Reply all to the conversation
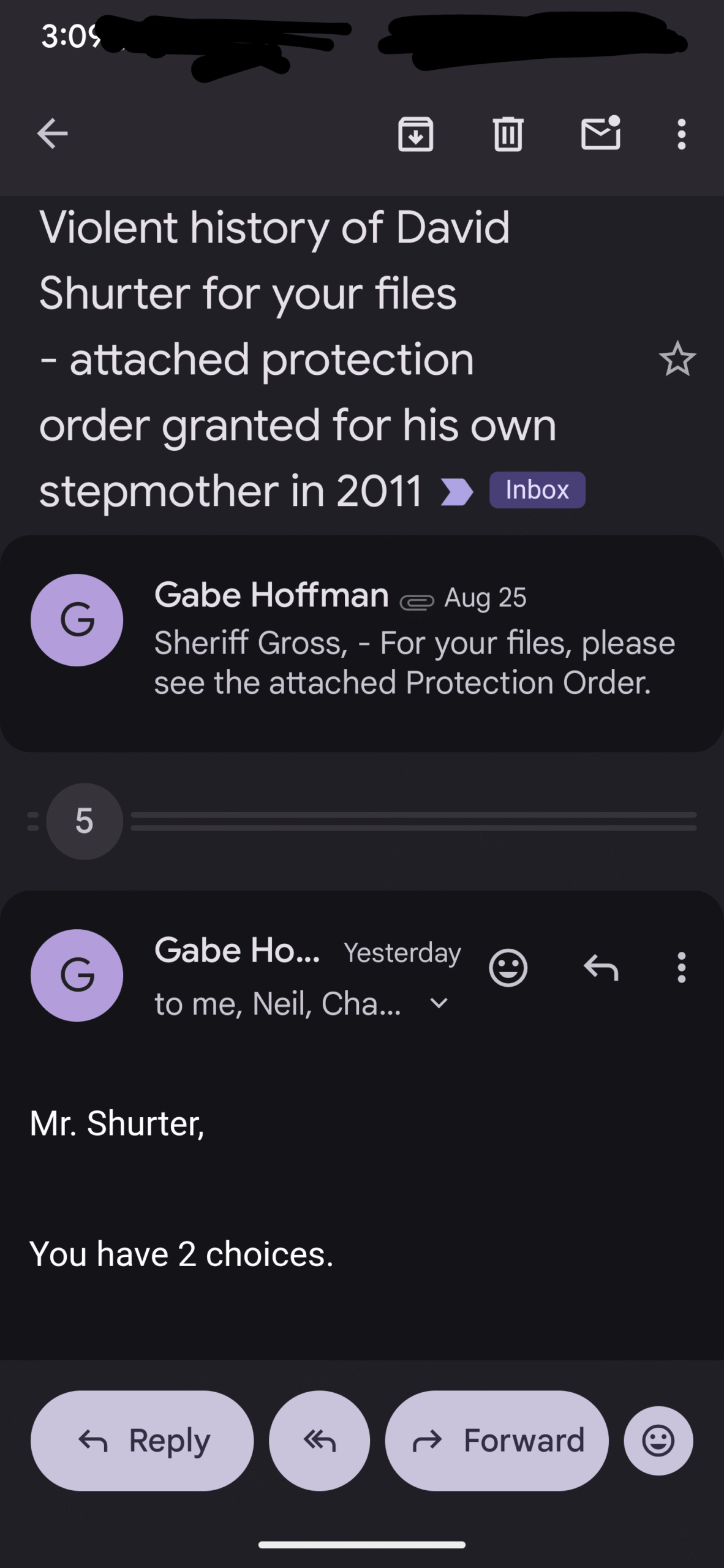Viewport: 724px width, 1568px height. [320, 1441]
